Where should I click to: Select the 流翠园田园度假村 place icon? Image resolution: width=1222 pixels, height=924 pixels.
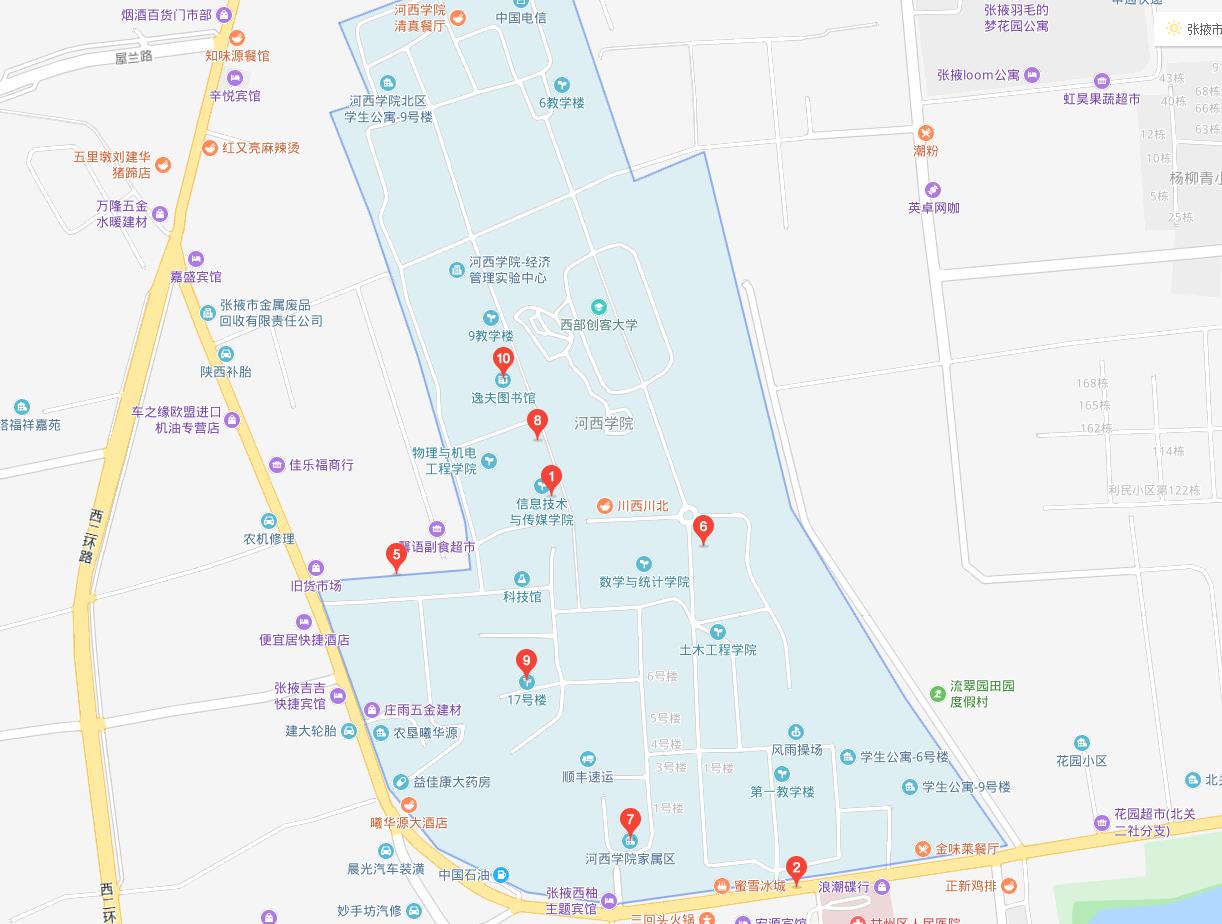point(937,693)
